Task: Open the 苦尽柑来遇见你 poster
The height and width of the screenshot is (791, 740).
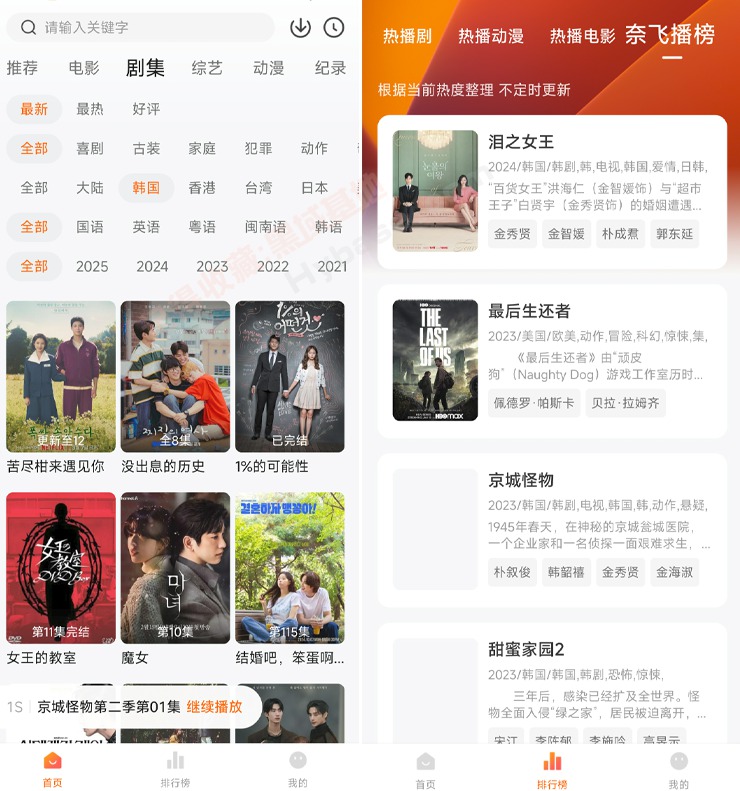Action: click(x=61, y=377)
